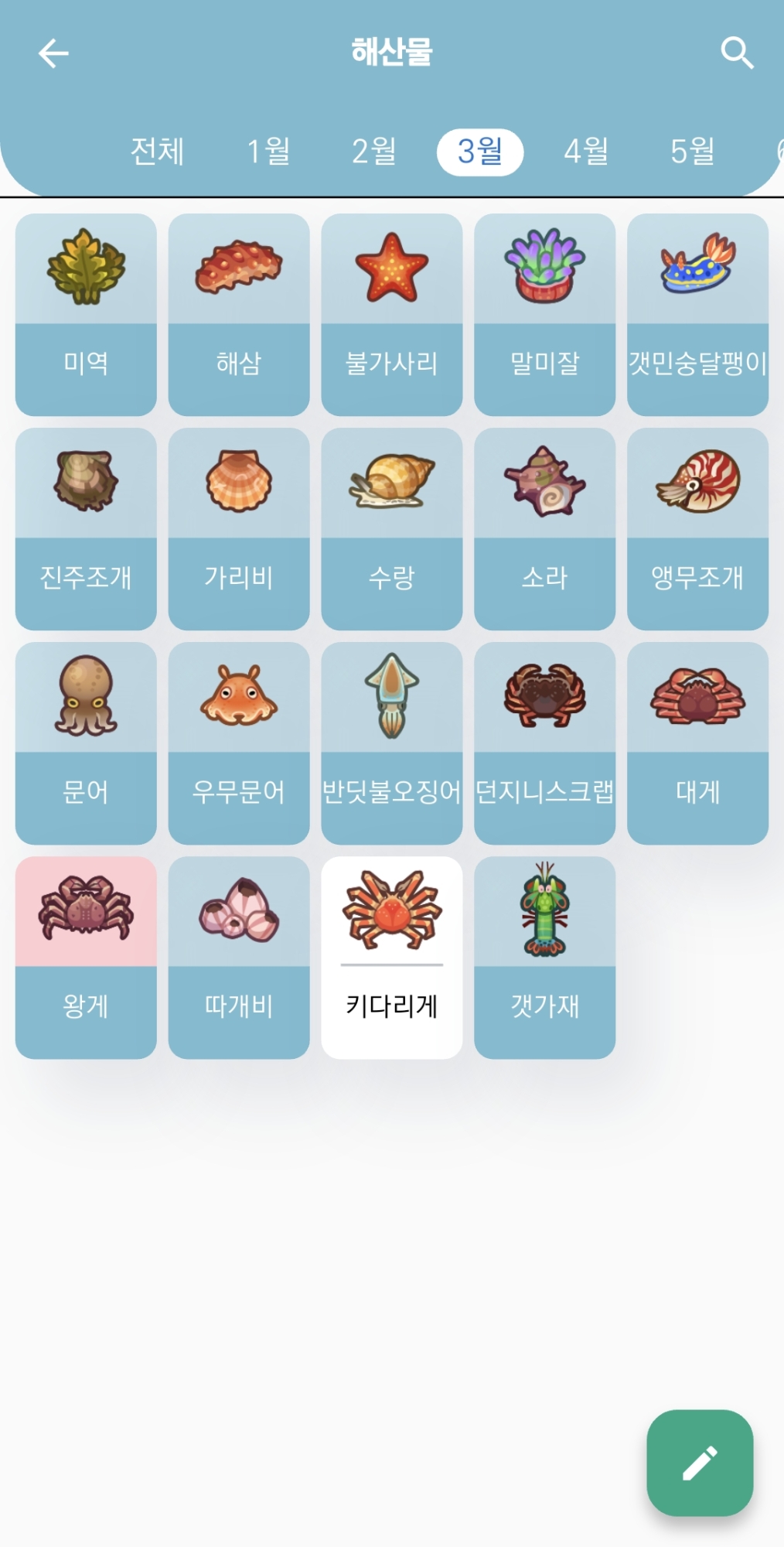Select the white 키다리게 card
784x1547 pixels.
[x=392, y=958]
